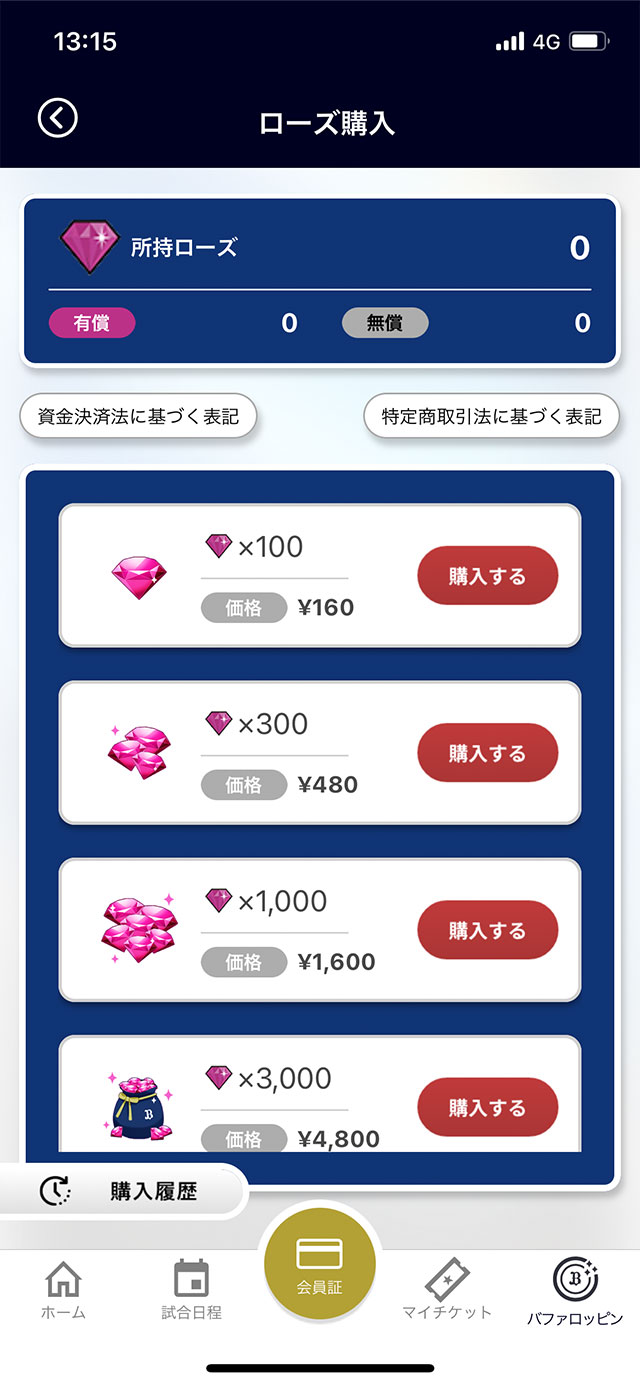Open the 会員証 membership card
Viewport: 640px width, 1387px height.
tap(319, 1264)
